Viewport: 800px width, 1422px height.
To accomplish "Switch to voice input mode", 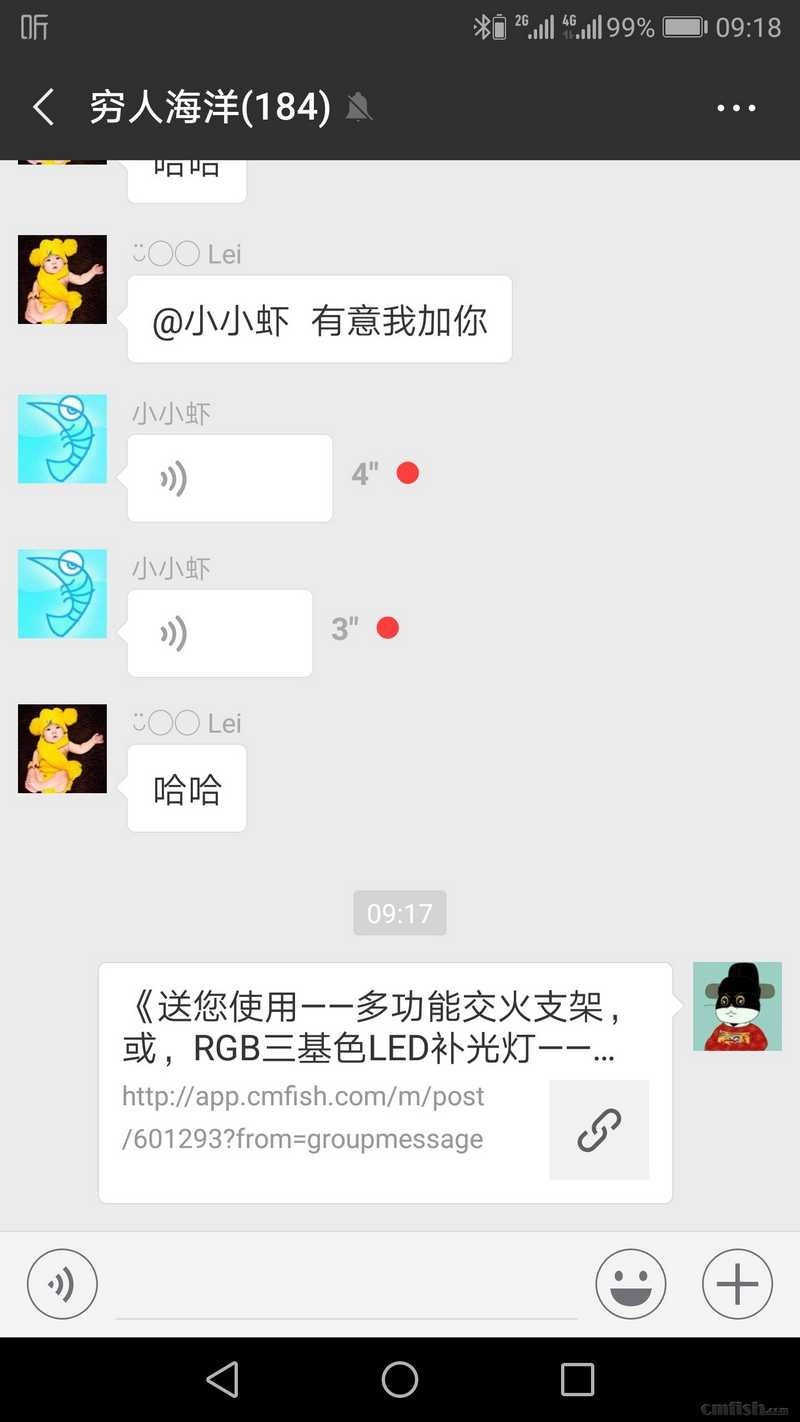I will click(62, 1284).
